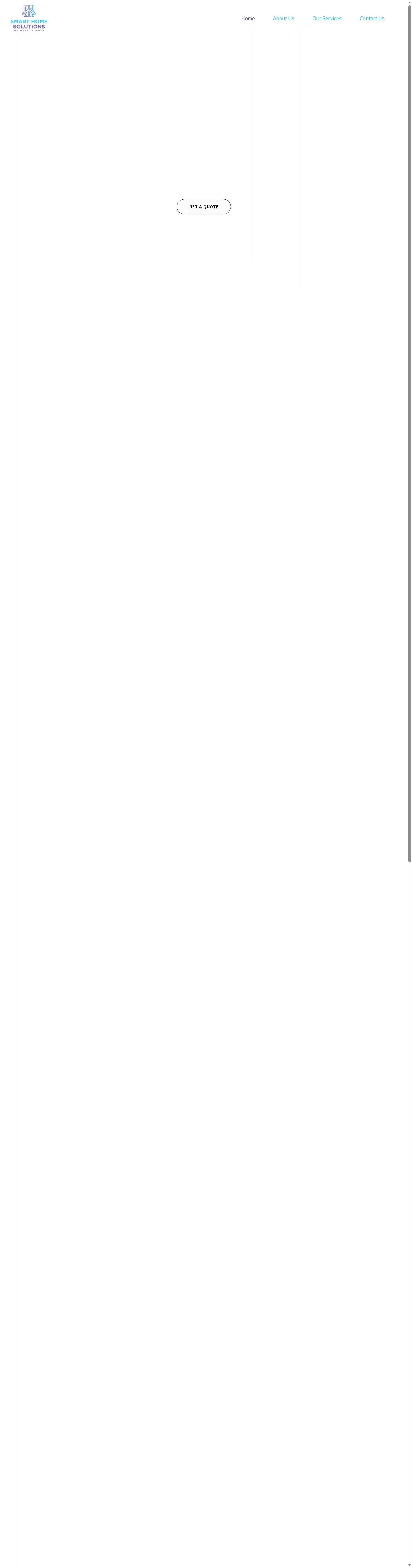Tap the Get a Quote button

[x=204, y=207]
